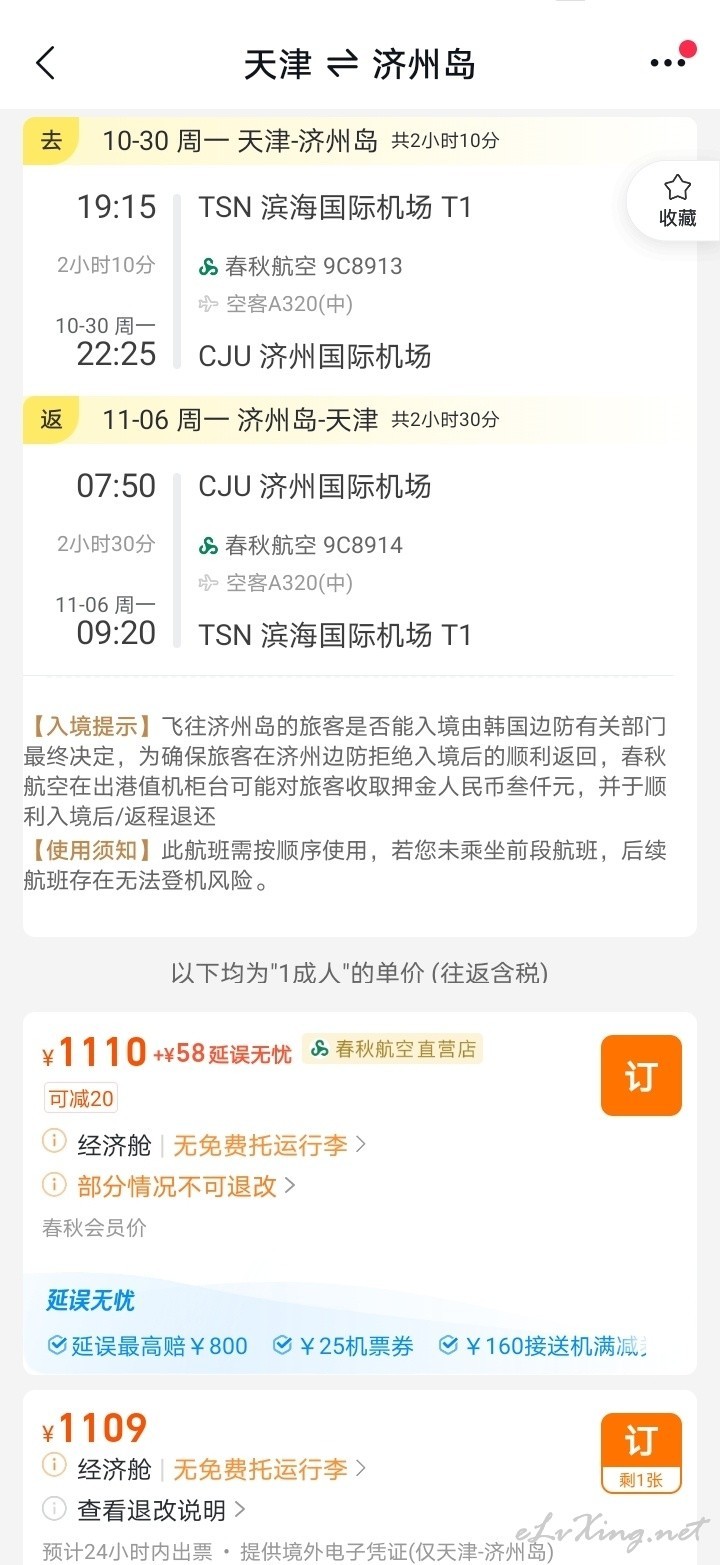The width and height of the screenshot is (720, 1565).
Task: Tap 收藏 to favorite this flight
Action: [x=677, y=201]
